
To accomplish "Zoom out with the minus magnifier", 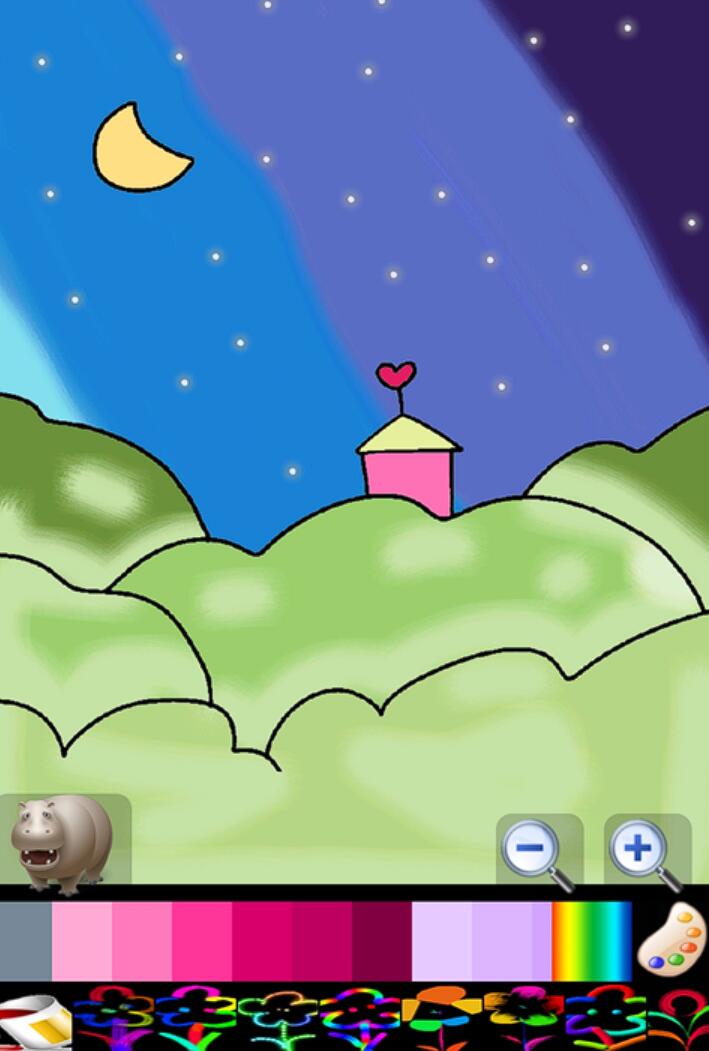I will pyautogui.click(x=538, y=851).
